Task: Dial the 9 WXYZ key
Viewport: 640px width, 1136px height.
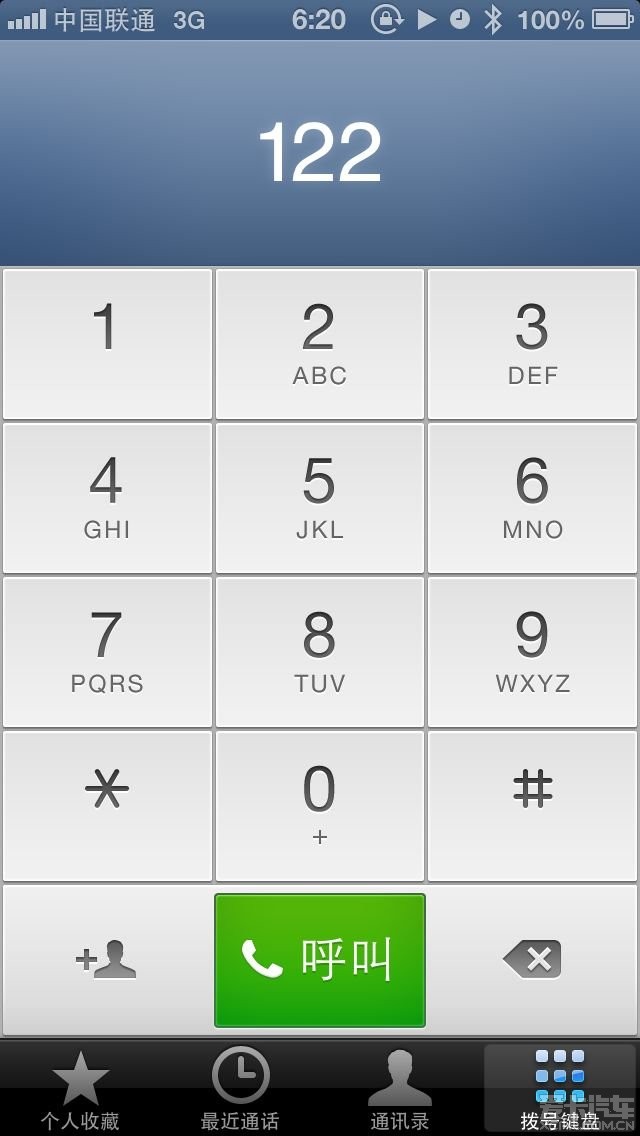Action: 533,652
